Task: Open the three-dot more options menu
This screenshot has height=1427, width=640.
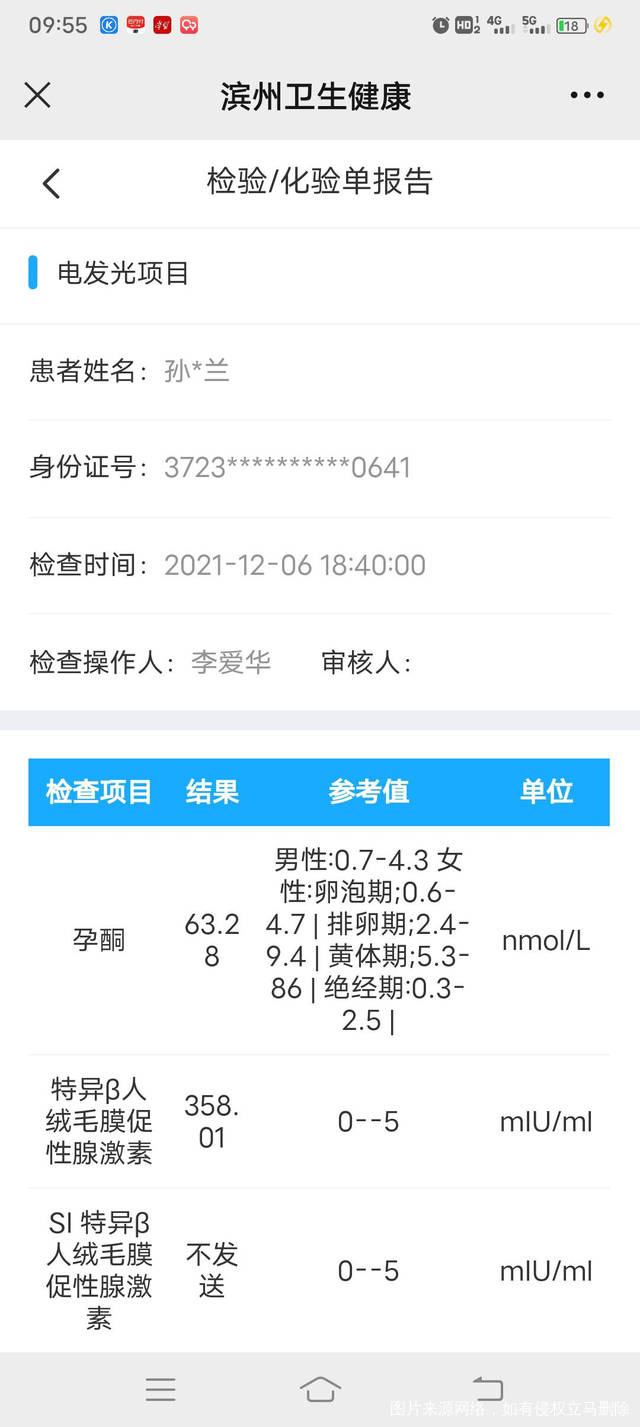Action: click(x=587, y=96)
